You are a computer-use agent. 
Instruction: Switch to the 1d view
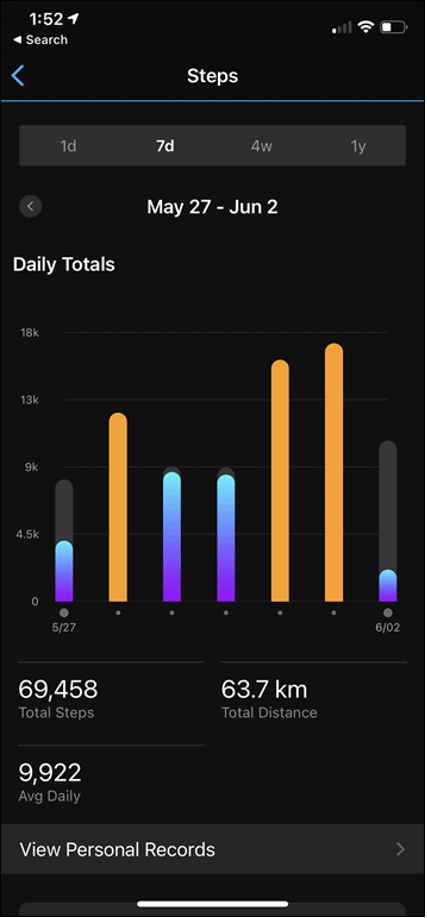68,146
